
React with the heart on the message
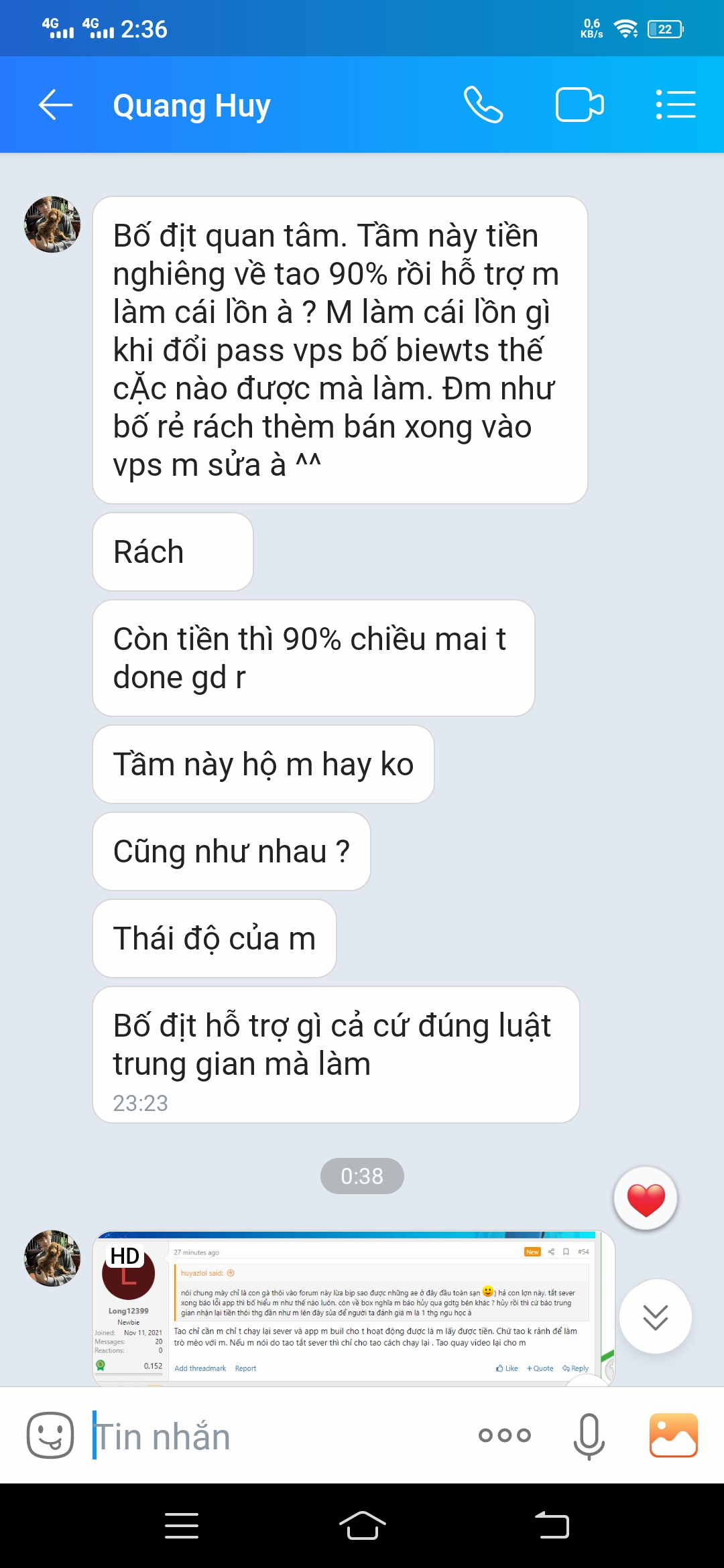[x=646, y=1199]
